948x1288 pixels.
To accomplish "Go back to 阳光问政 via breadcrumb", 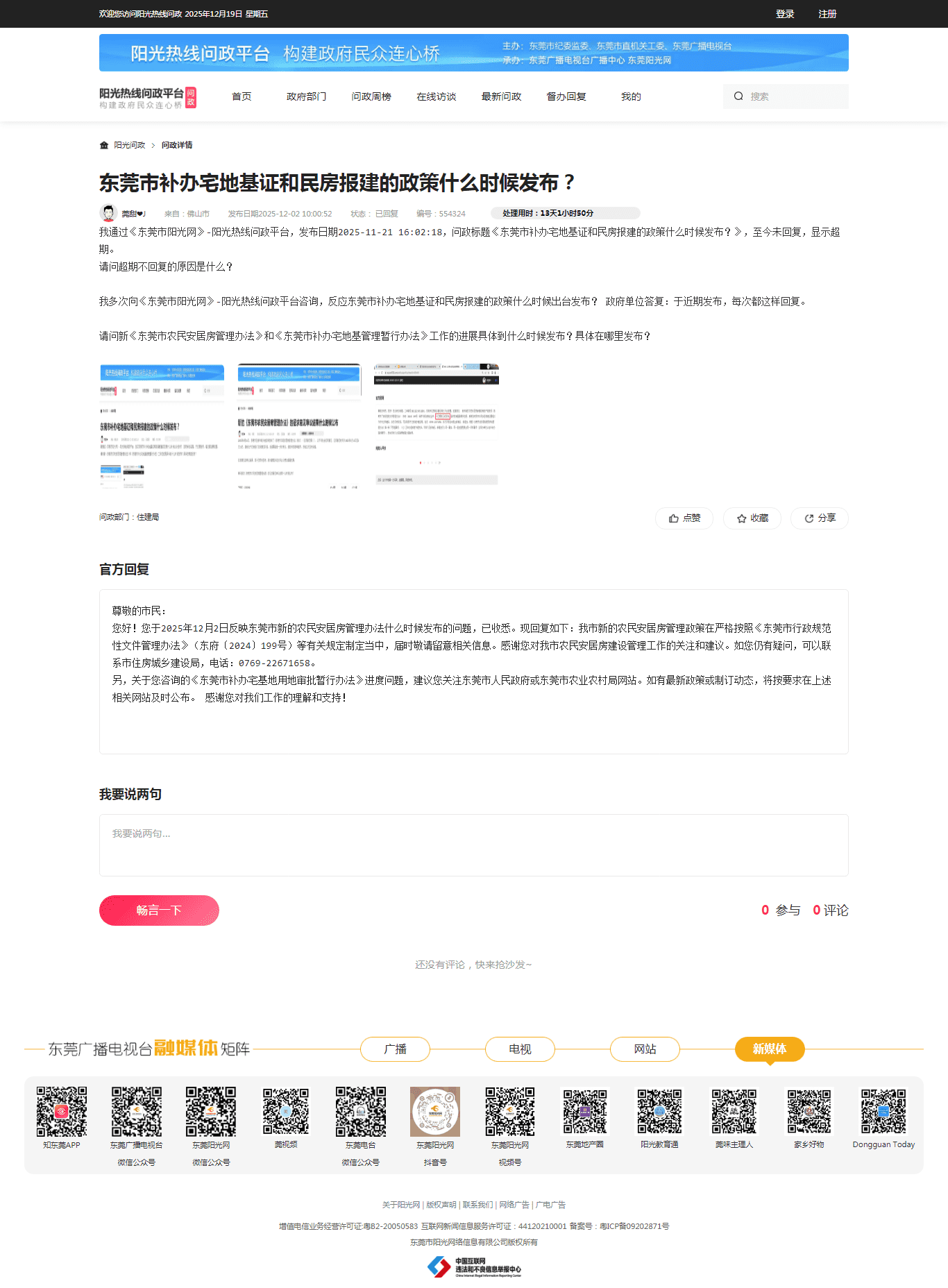I will point(129,145).
